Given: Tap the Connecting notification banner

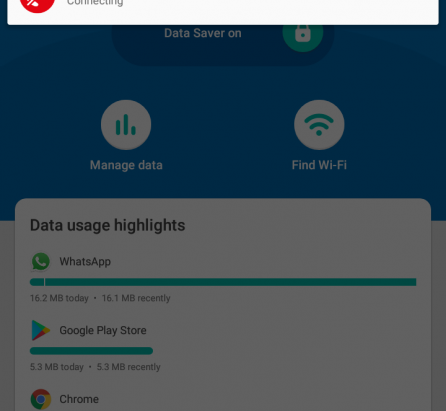Looking at the screenshot, I should coord(223,10).
